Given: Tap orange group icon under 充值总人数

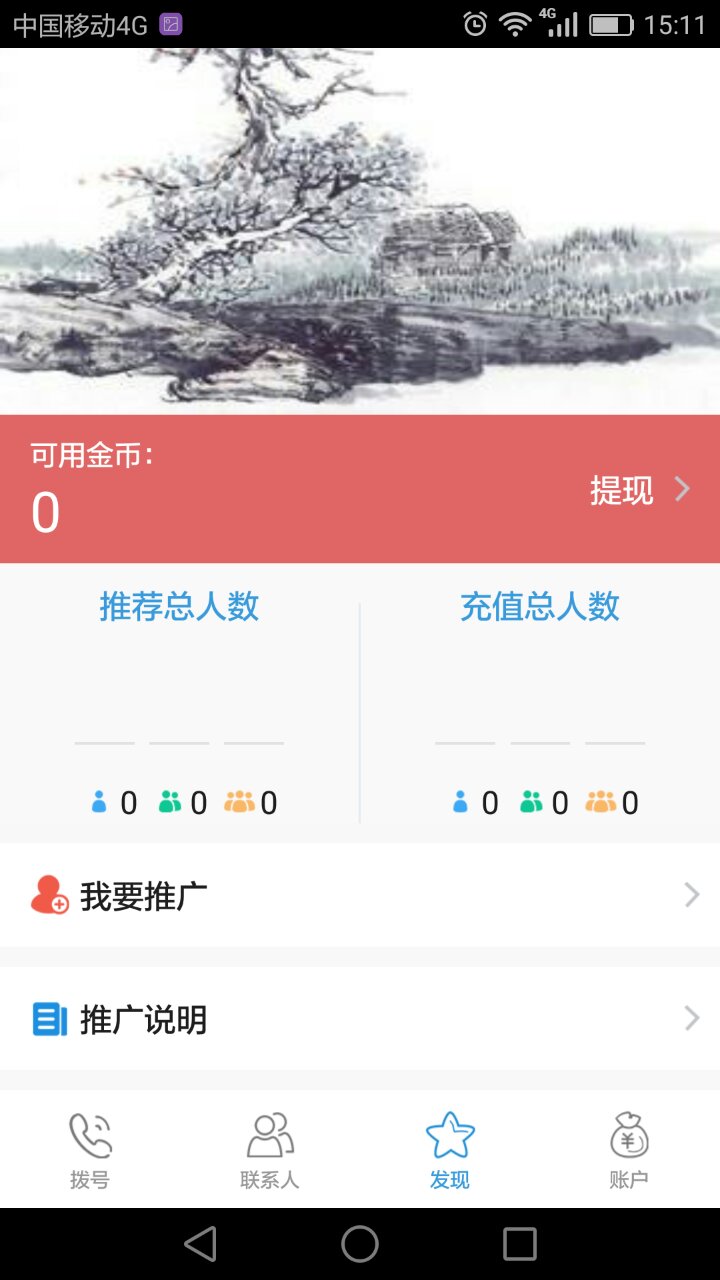Looking at the screenshot, I should coord(601,801).
